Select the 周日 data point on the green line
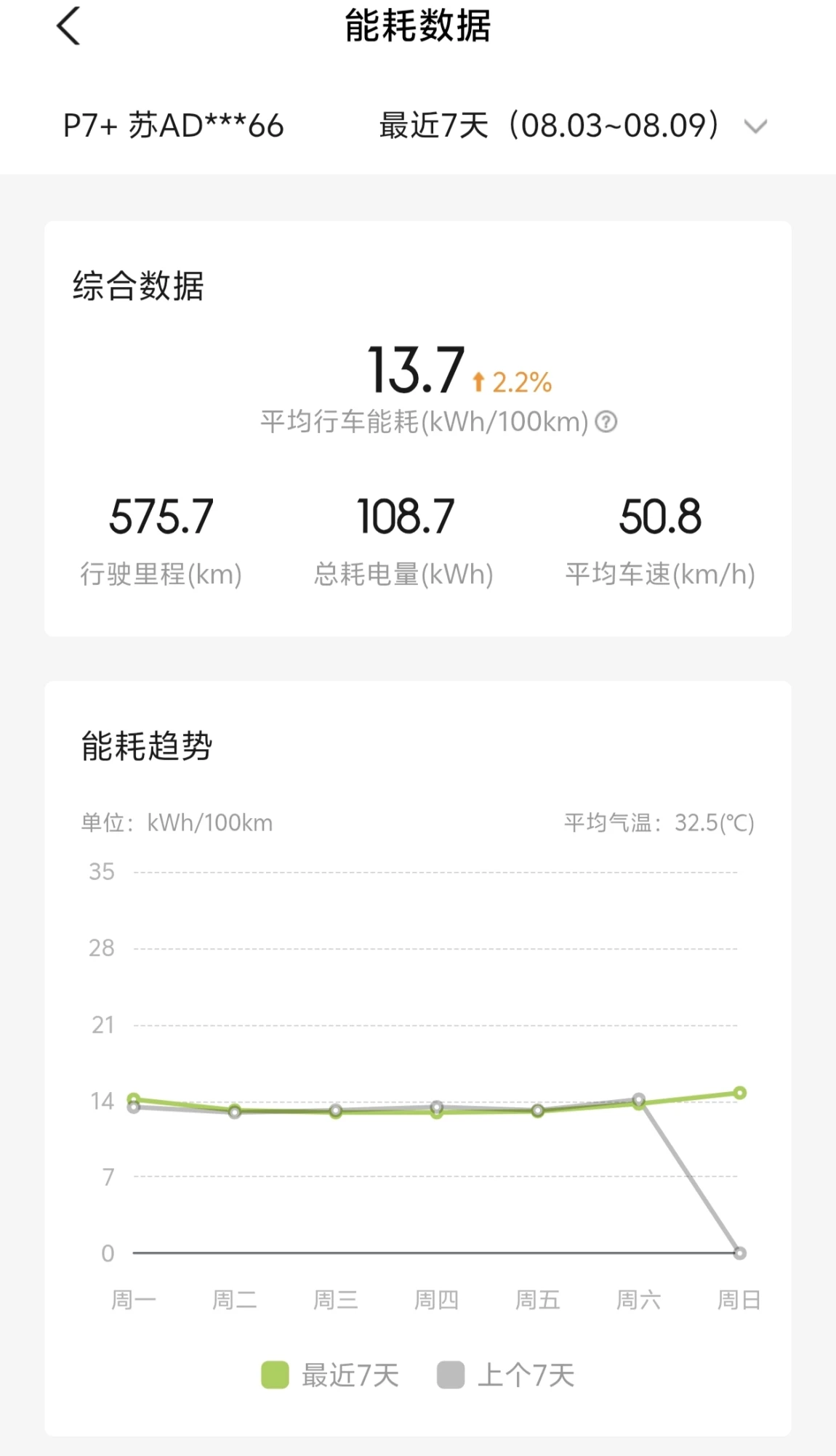Viewport: 836px width, 1456px height. click(x=739, y=1093)
